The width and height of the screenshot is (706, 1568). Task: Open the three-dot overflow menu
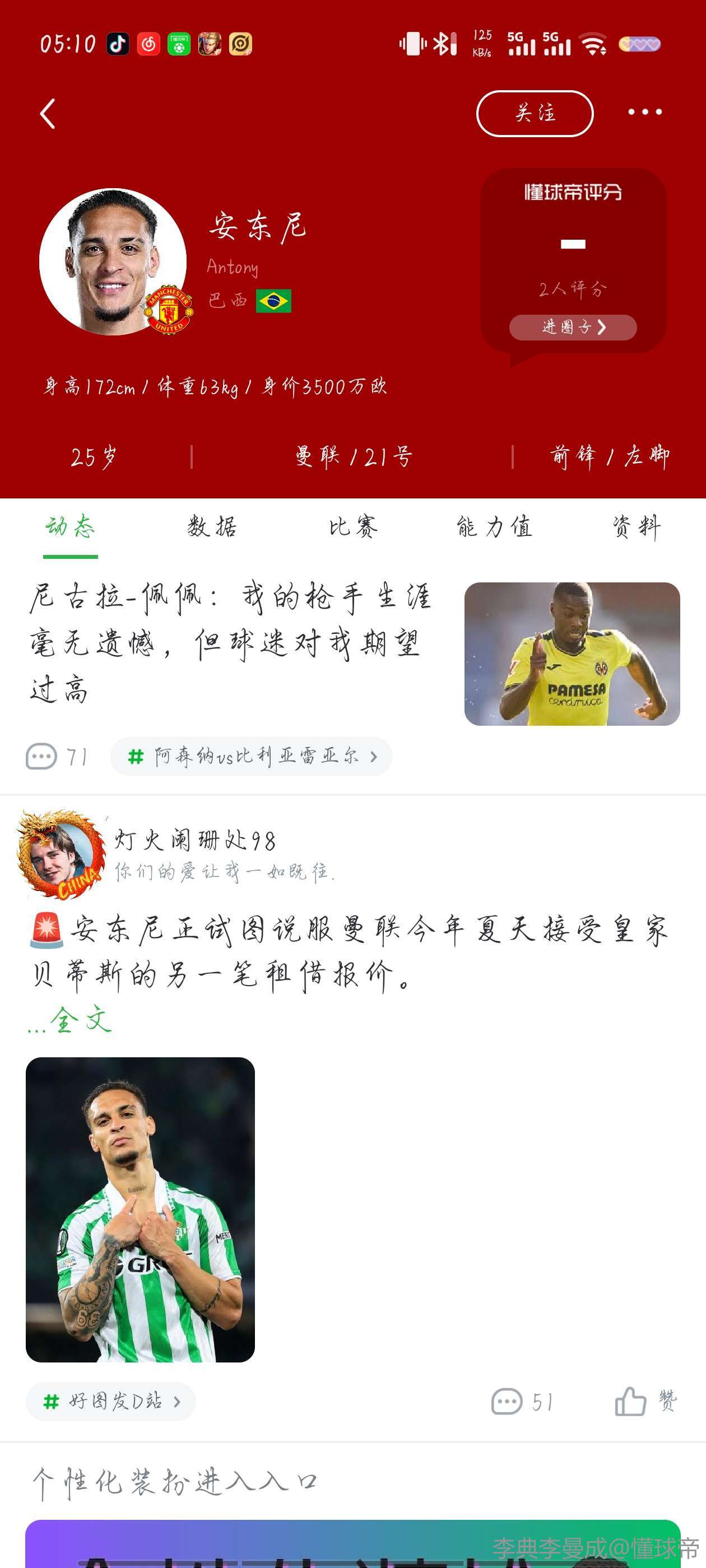[x=644, y=112]
